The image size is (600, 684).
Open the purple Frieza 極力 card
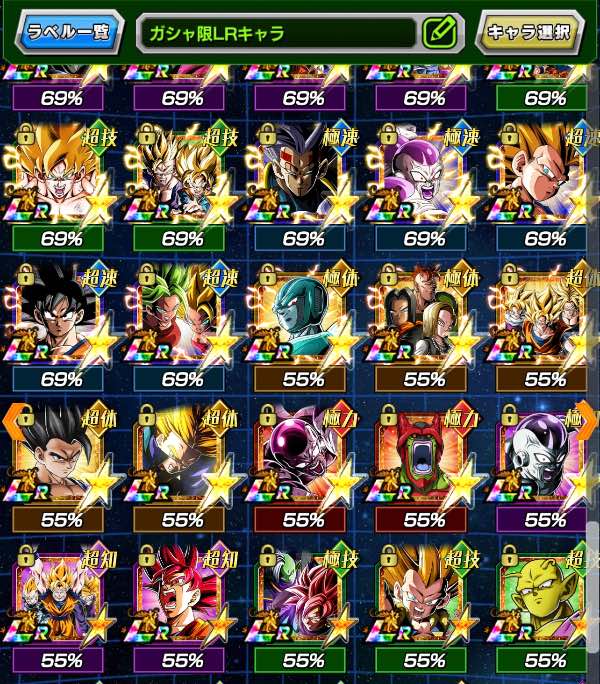click(302, 462)
